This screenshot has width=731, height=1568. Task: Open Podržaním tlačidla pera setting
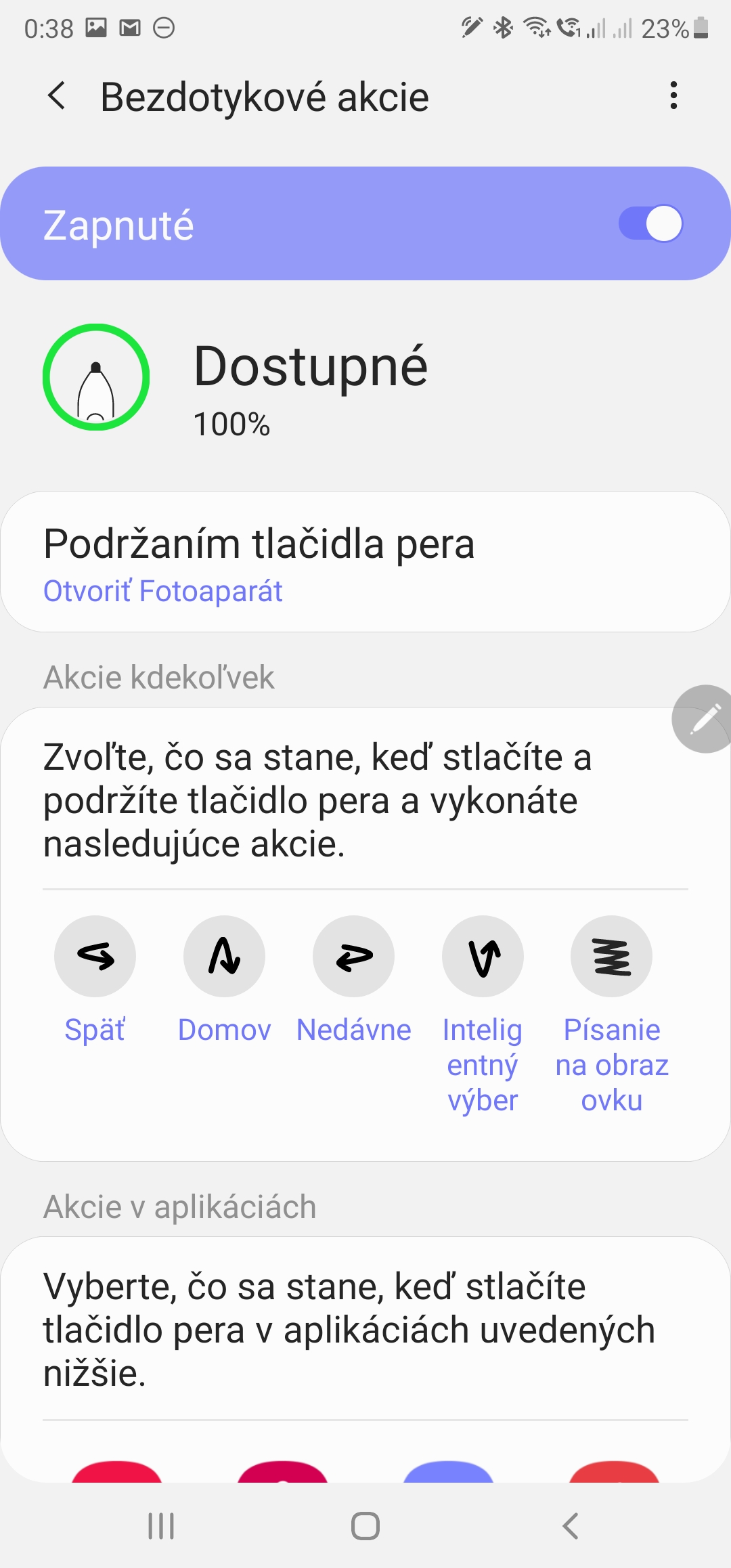pos(365,562)
